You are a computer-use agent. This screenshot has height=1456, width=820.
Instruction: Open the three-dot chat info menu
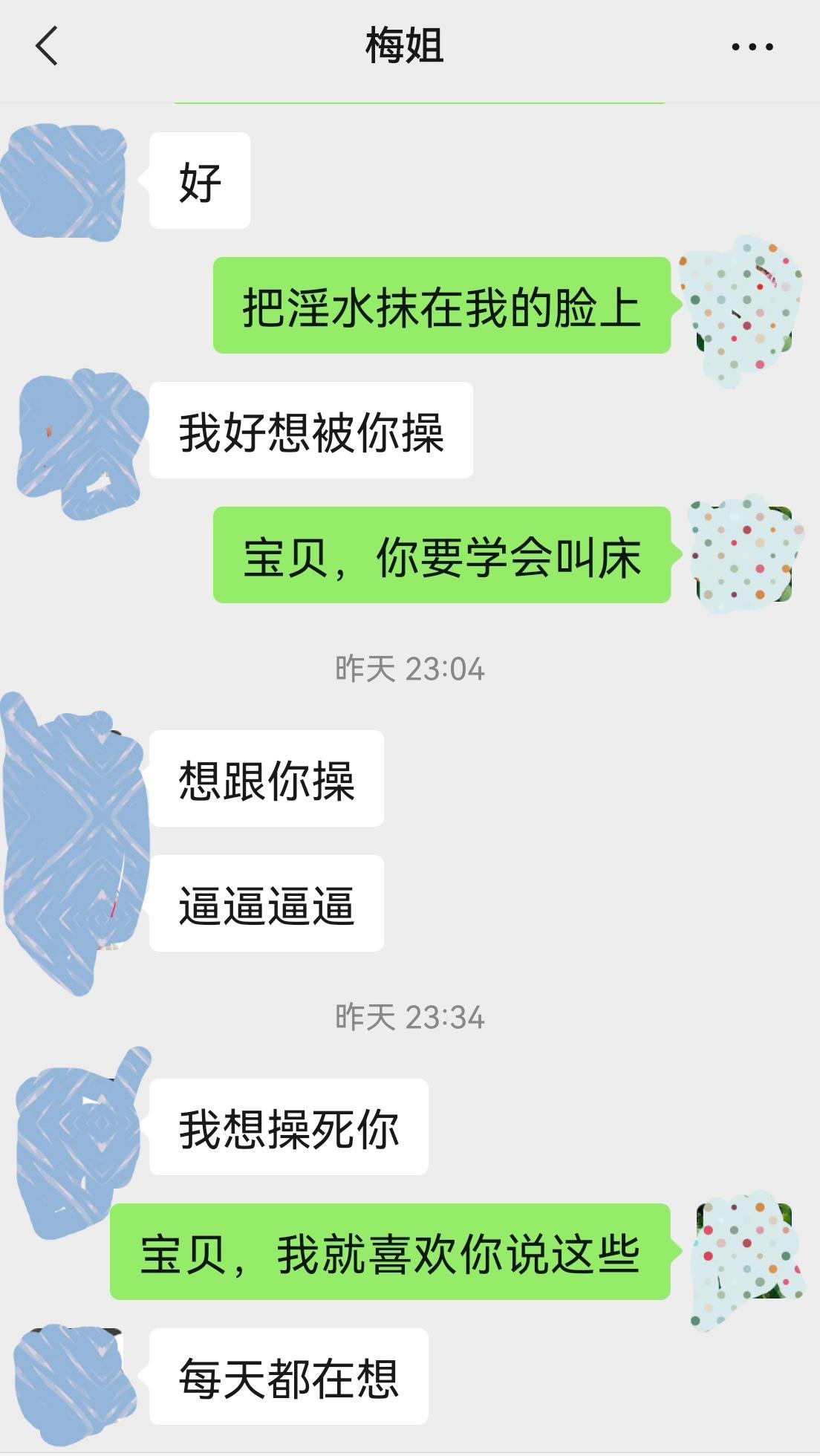point(752,47)
